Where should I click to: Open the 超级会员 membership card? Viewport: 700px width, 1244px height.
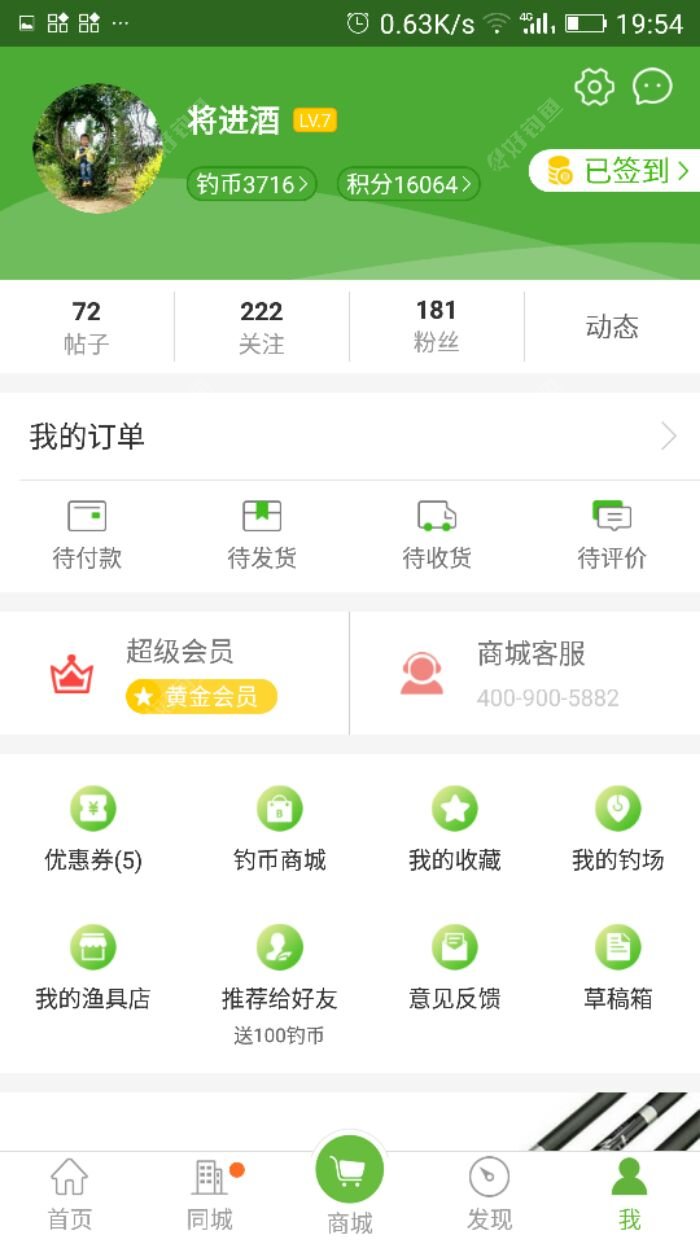tap(175, 674)
